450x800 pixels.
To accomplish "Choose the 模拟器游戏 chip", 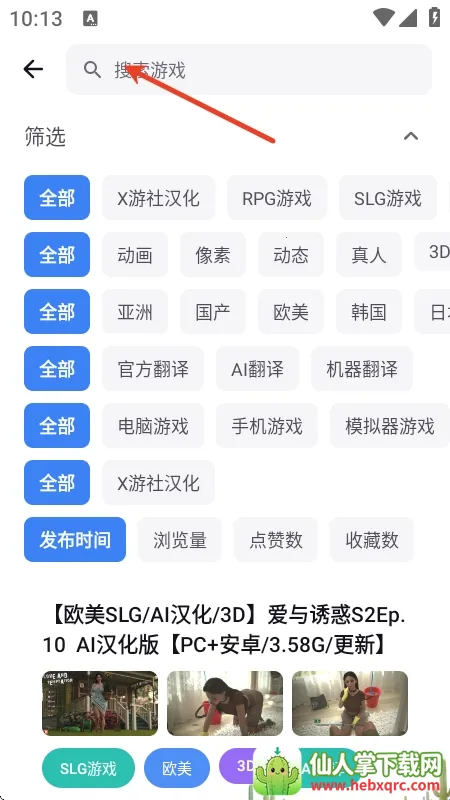I will [x=390, y=426].
